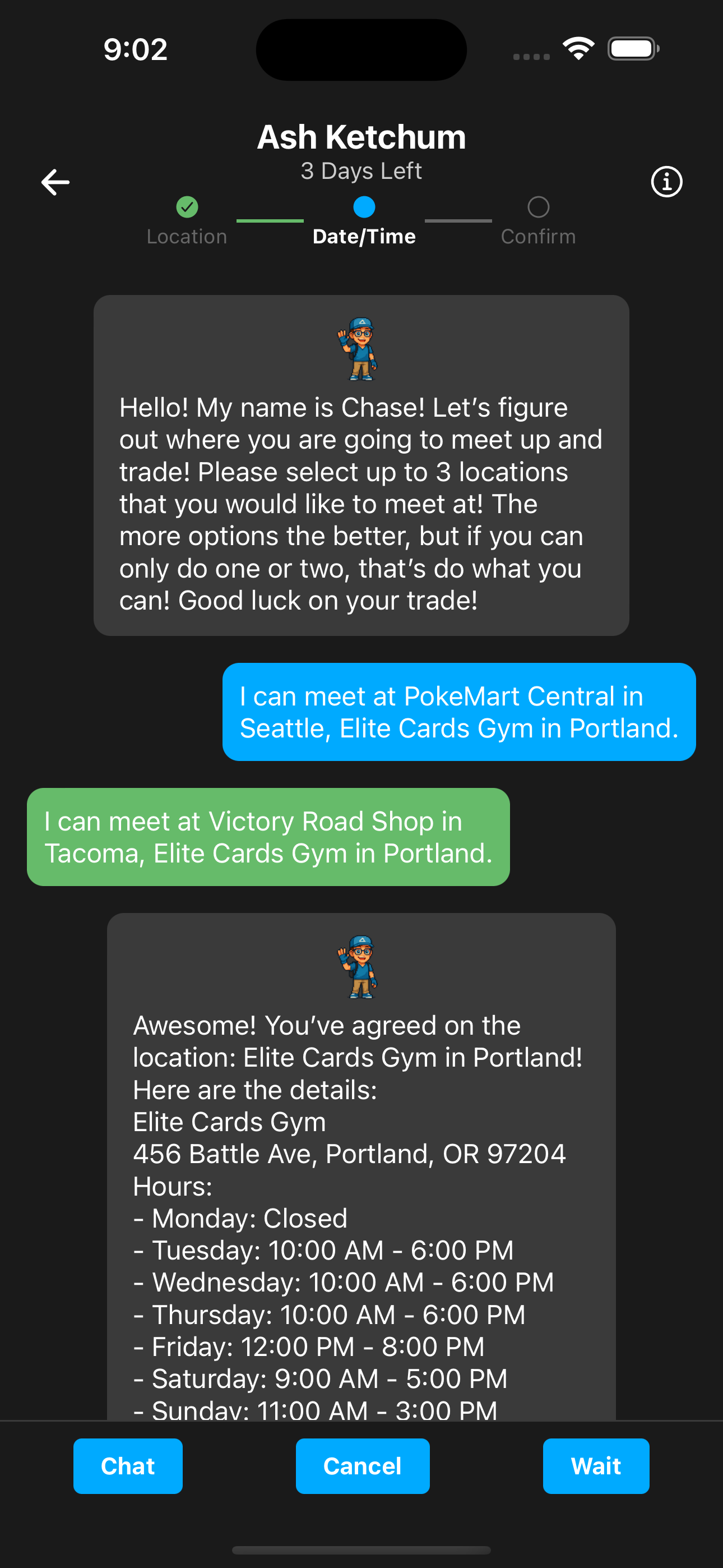Open the trade info icon
This screenshot has width=723, height=1568.
click(x=666, y=182)
